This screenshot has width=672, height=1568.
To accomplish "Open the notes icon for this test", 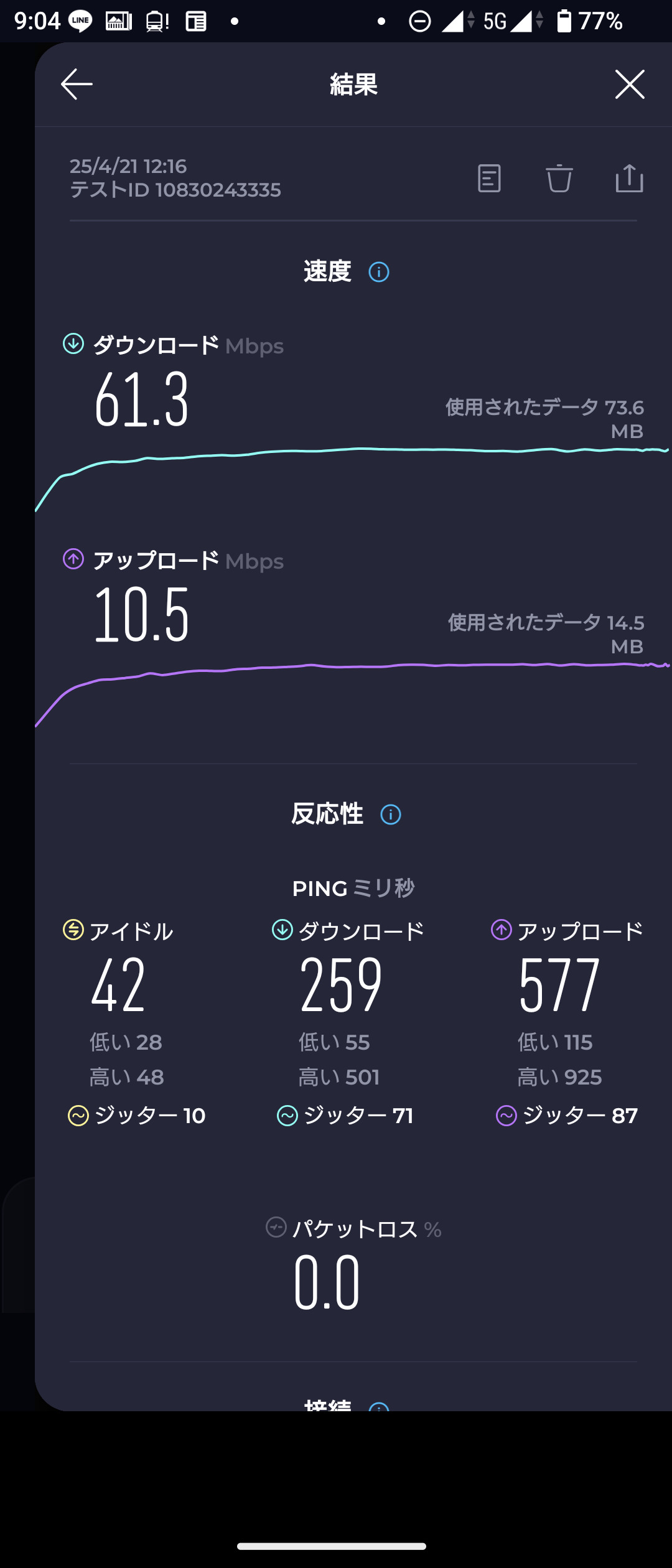I will pos(489,179).
